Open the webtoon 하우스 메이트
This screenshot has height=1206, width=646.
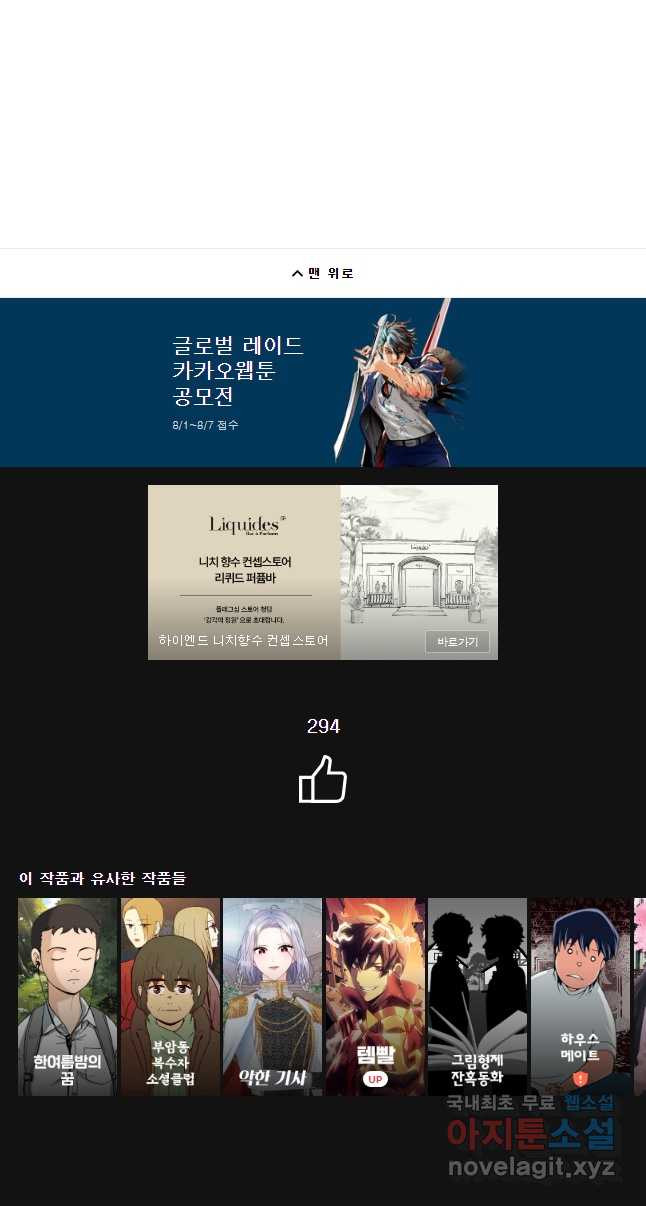580,996
